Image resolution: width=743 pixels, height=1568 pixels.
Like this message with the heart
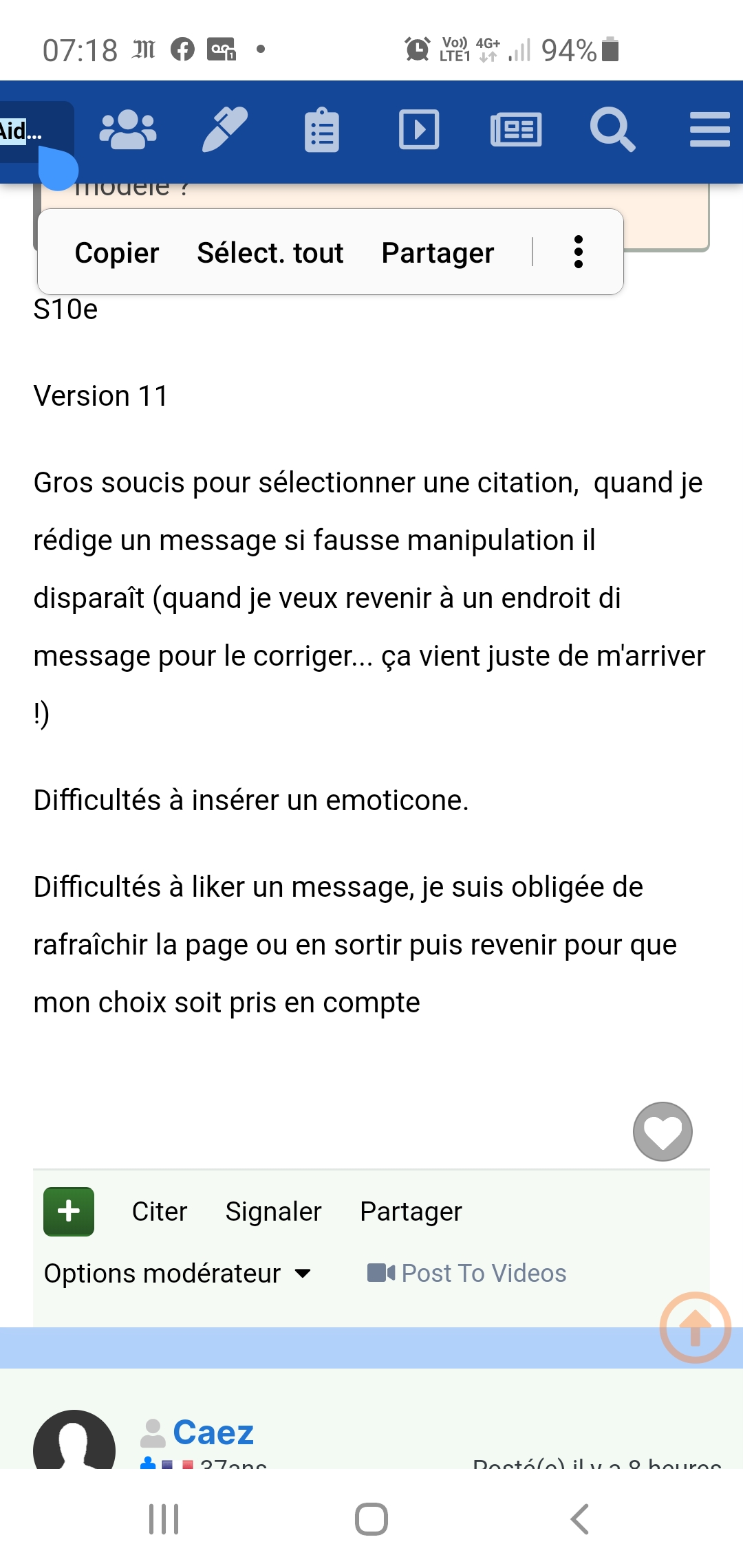click(663, 1131)
